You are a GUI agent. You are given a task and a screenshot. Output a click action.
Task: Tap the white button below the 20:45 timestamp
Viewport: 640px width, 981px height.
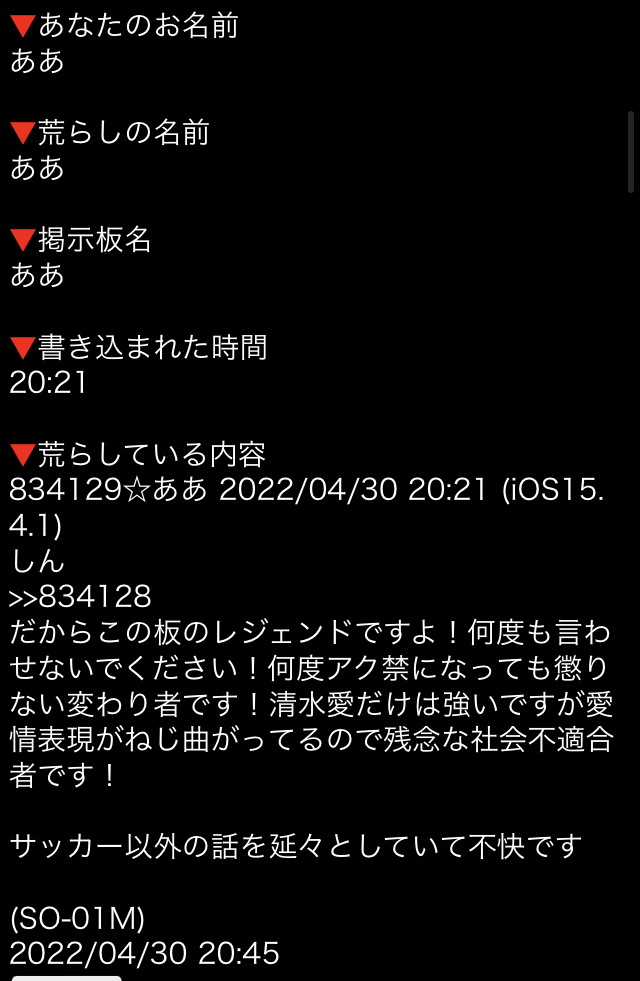click(x=66, y=977)
